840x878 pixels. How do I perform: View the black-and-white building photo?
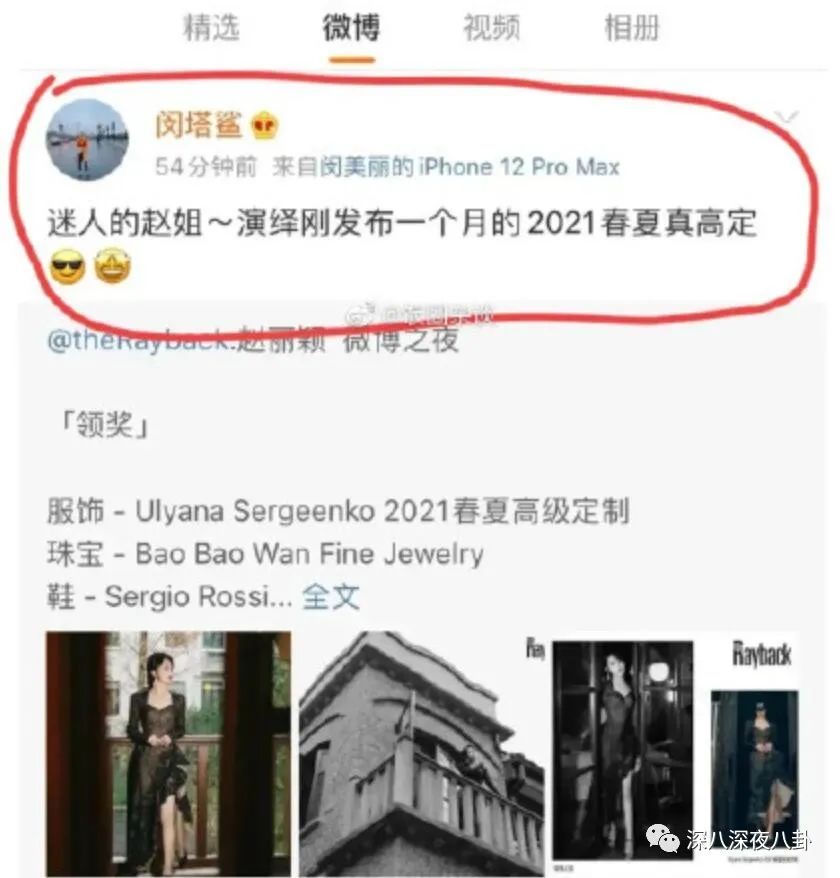click(421, 752)
